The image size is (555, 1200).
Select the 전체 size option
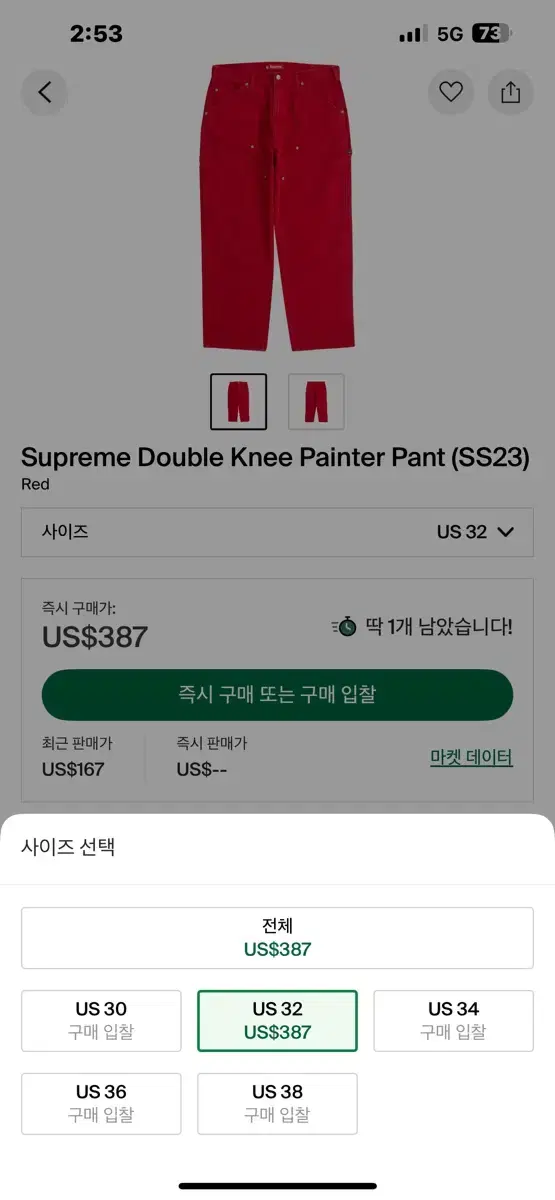coord(277,938)
